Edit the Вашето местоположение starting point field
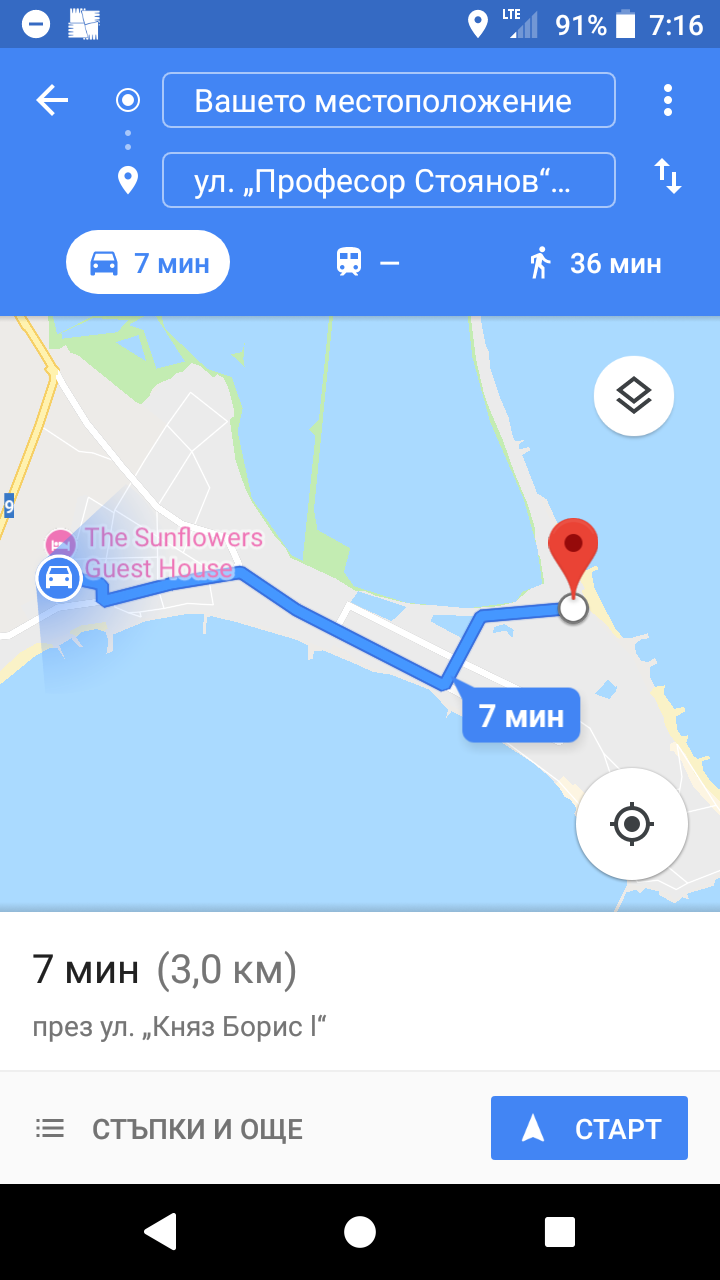 pos(388,101)
